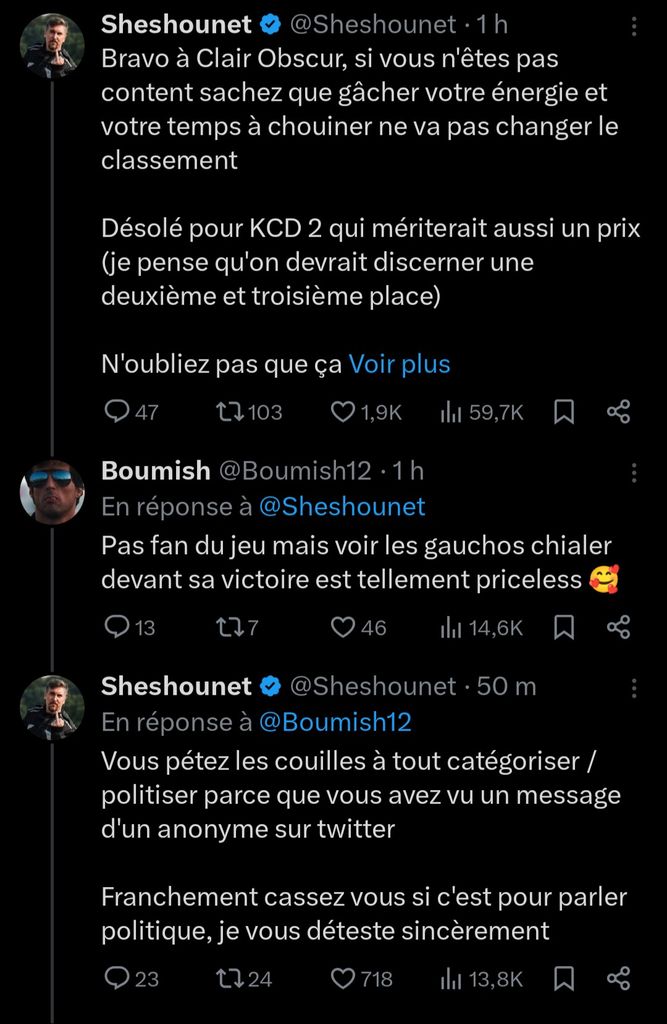Open the @Boumish12 mention link
Screen dimensions: 667x1024
click(x=335, y=722)
